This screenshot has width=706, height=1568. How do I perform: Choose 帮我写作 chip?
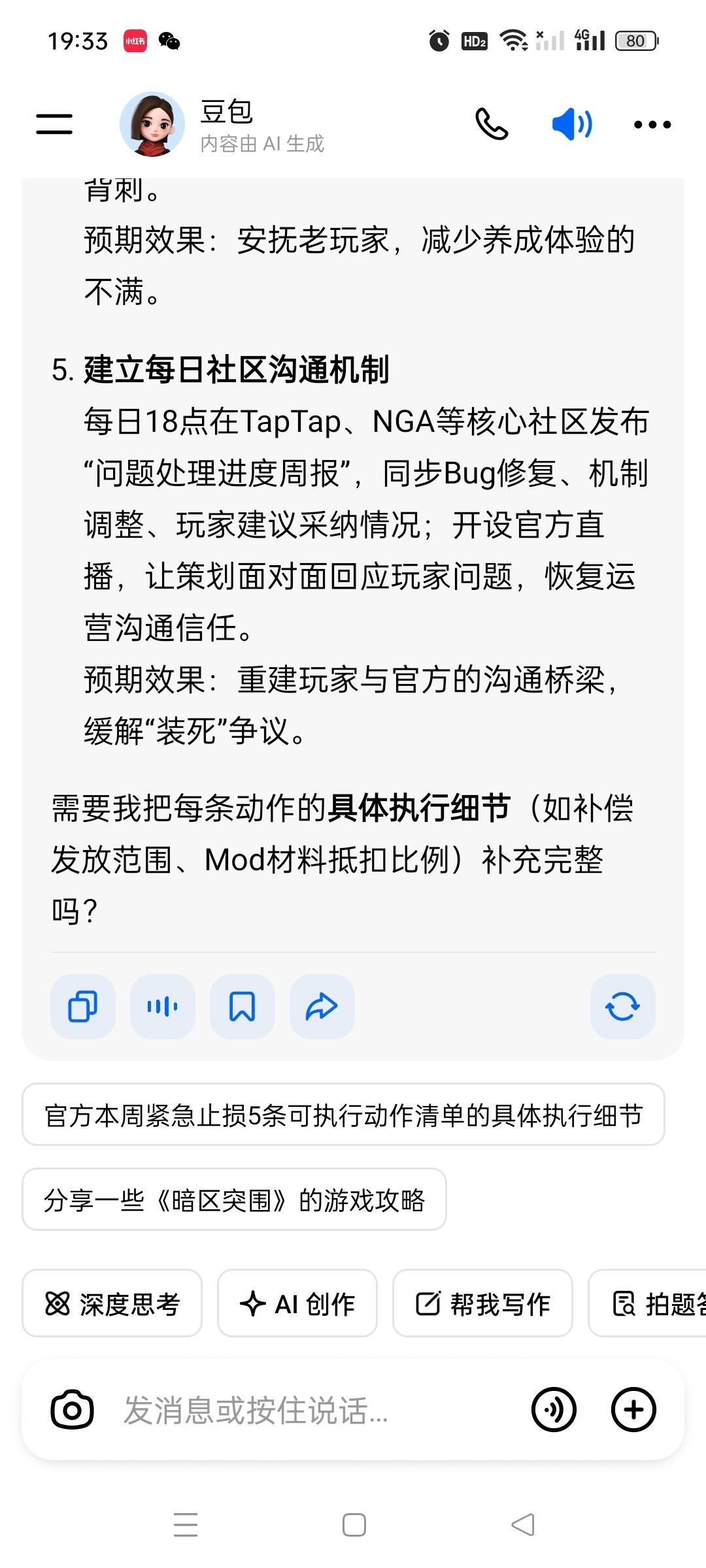tap(482, 1304)
